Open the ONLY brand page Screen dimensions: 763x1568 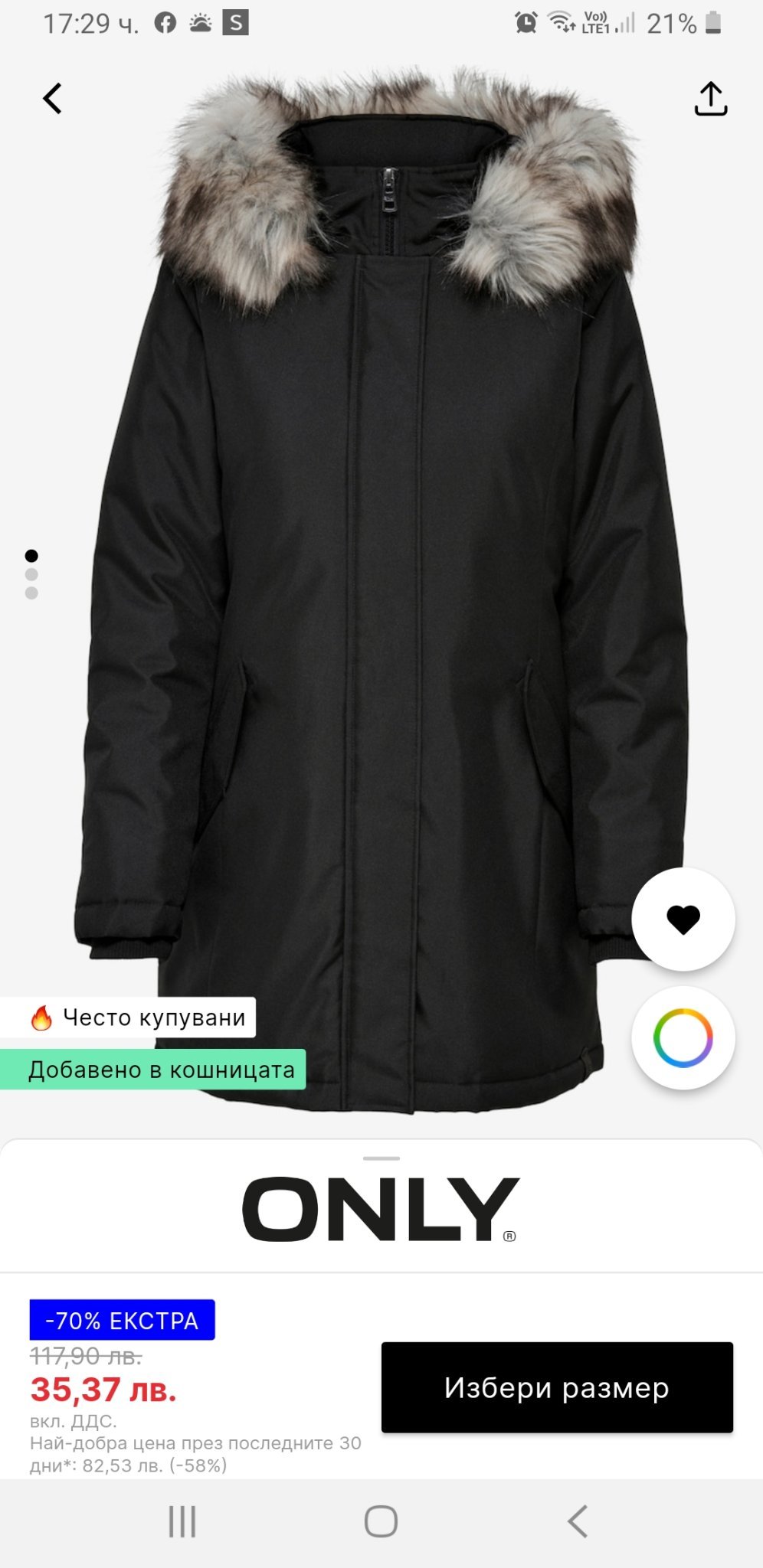click(381, 1209)
